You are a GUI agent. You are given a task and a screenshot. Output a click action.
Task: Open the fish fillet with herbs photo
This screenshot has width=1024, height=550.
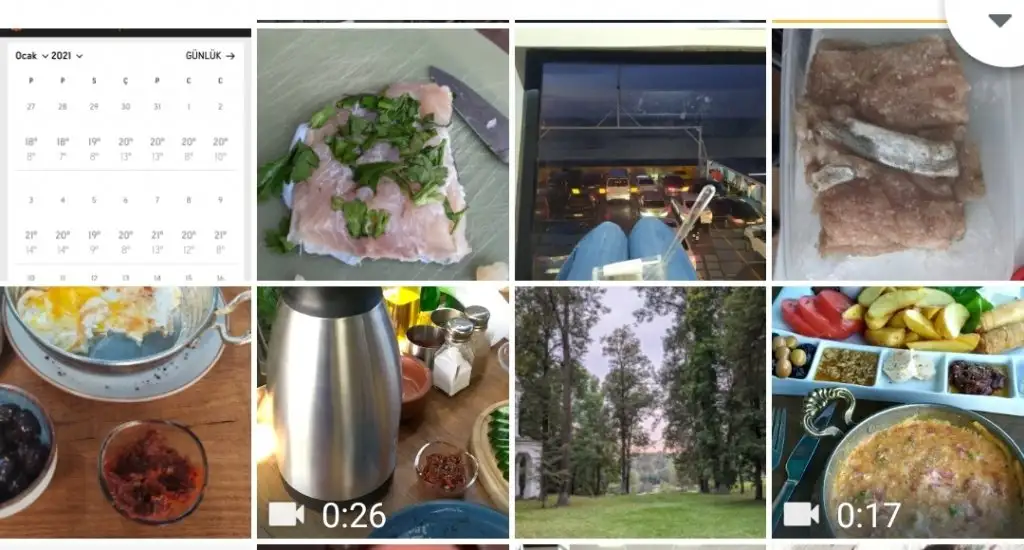[x=382, y=155]
